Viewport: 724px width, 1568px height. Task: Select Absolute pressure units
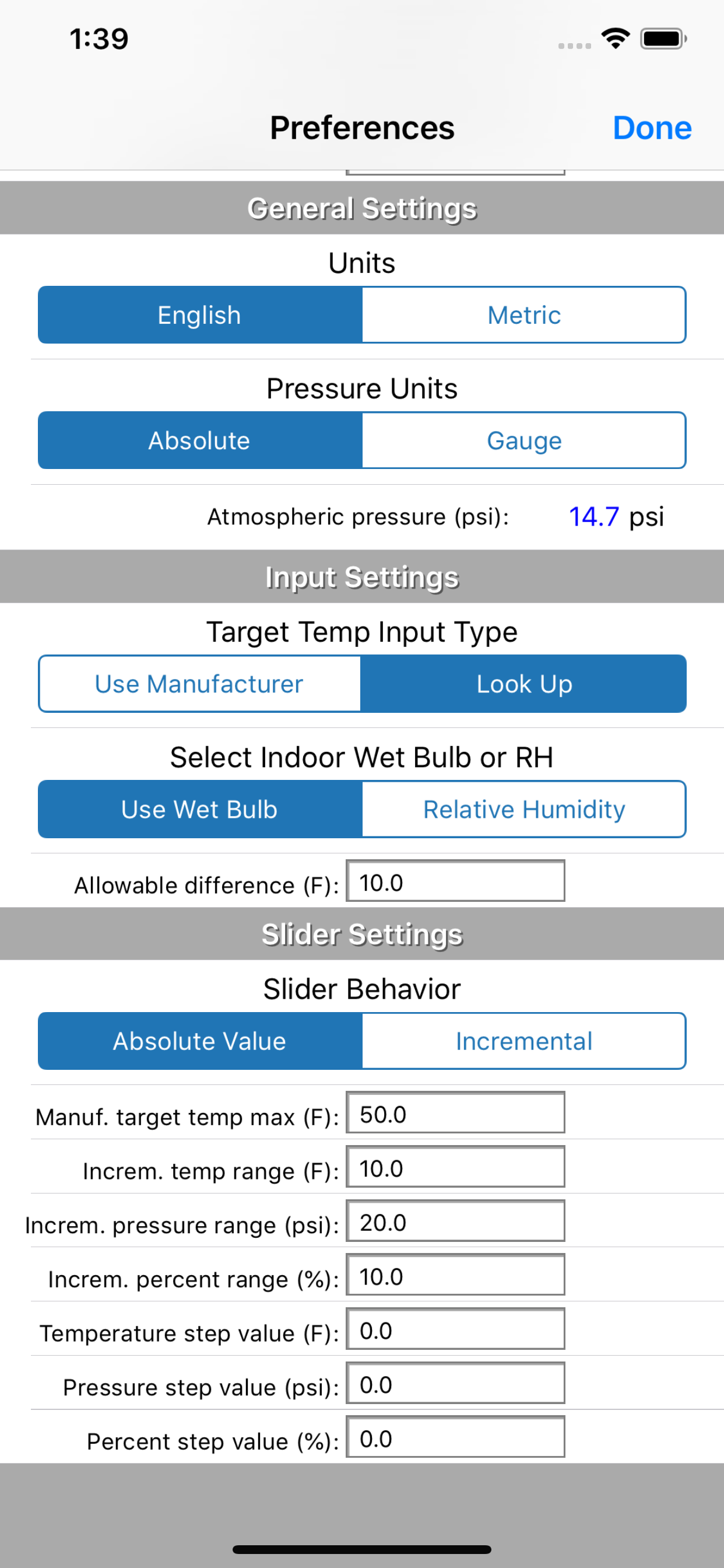tap(199, 440)
